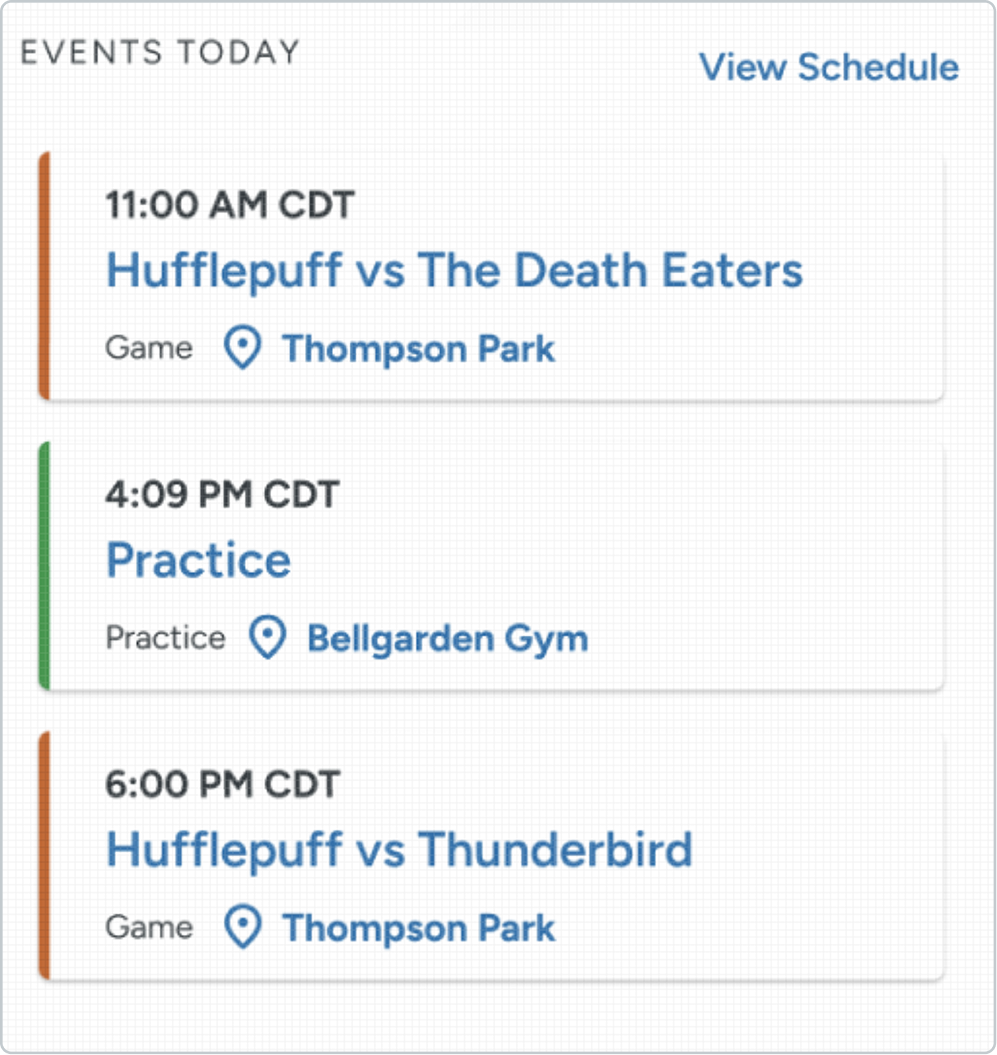997x1055 pixels.
Task: Tap the Bellgarden Gym location link
Action: (x=446, y=638)
